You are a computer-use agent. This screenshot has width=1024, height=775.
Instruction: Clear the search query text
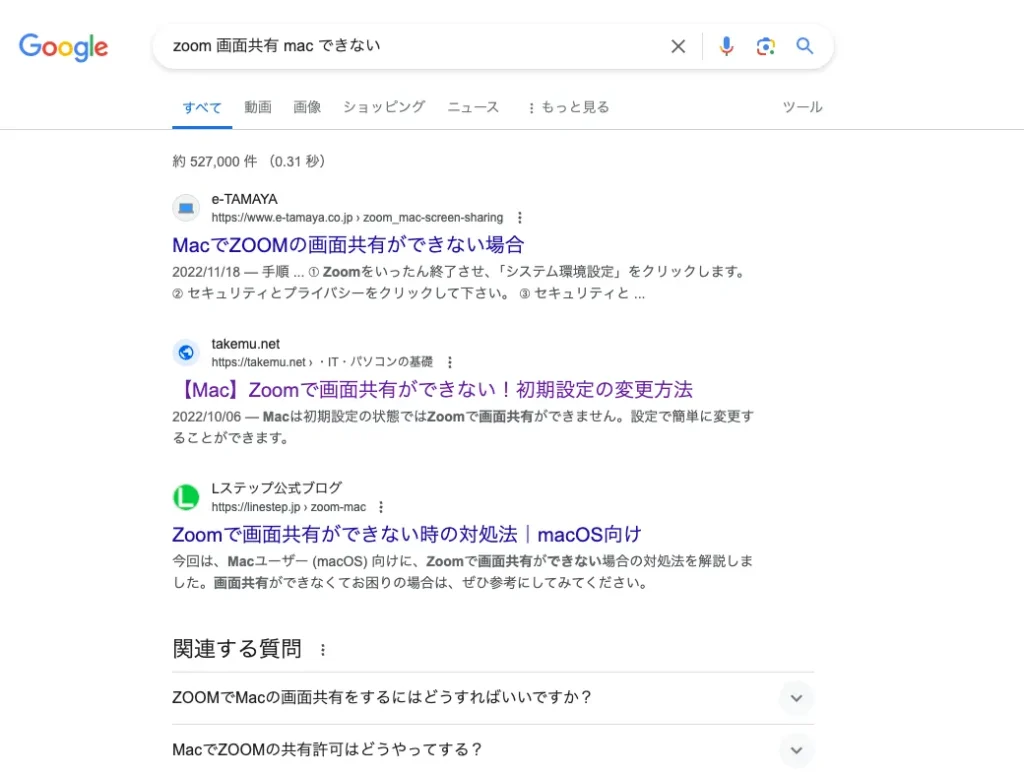tap(678, 46)
